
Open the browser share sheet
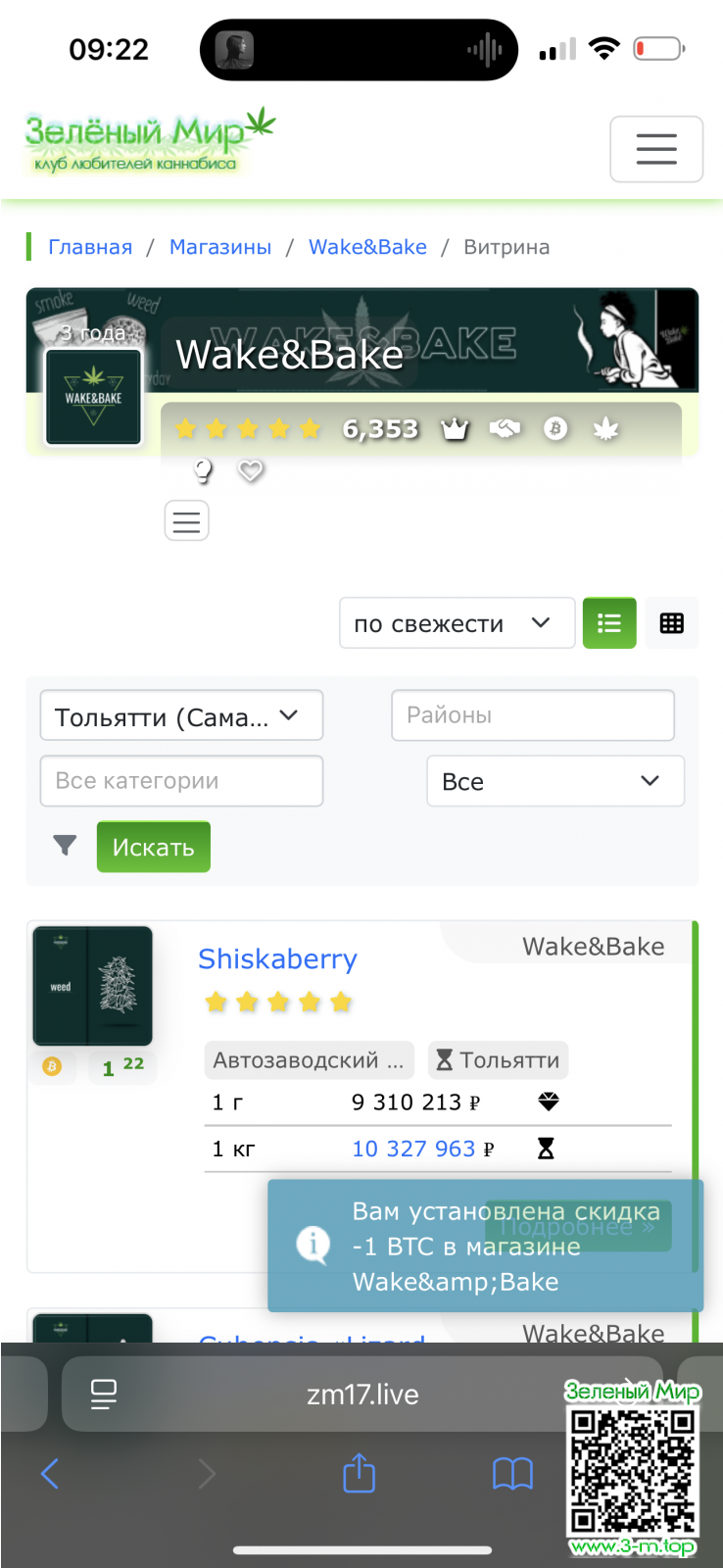point(360,1473)
